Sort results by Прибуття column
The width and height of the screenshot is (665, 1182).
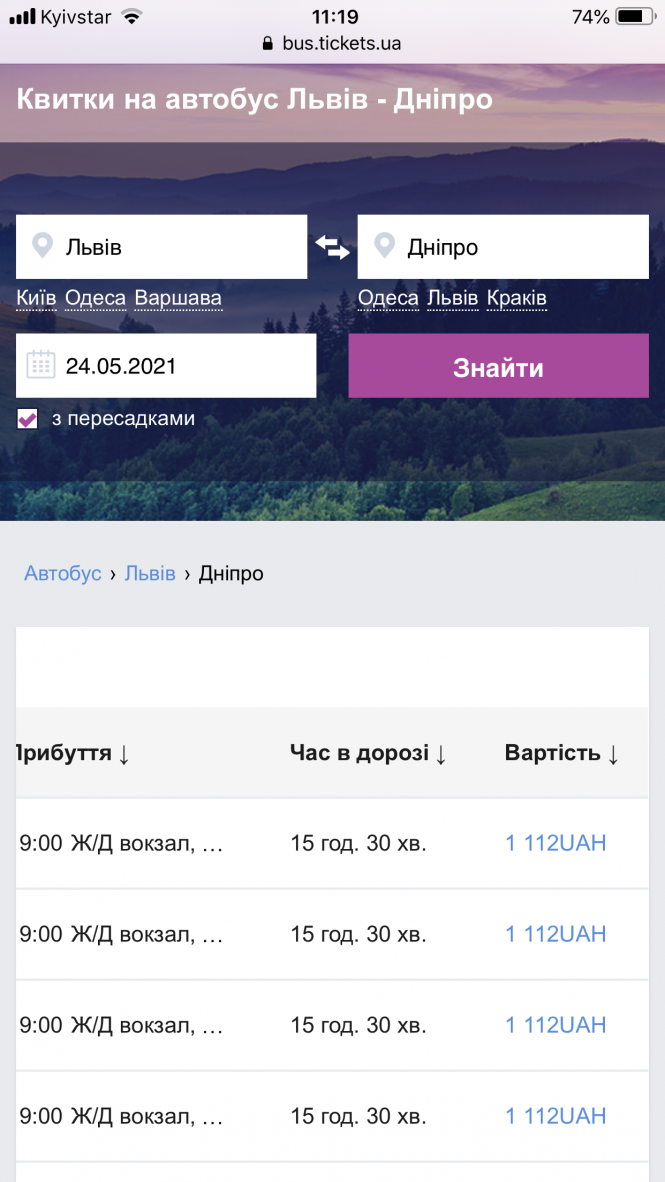72,753
